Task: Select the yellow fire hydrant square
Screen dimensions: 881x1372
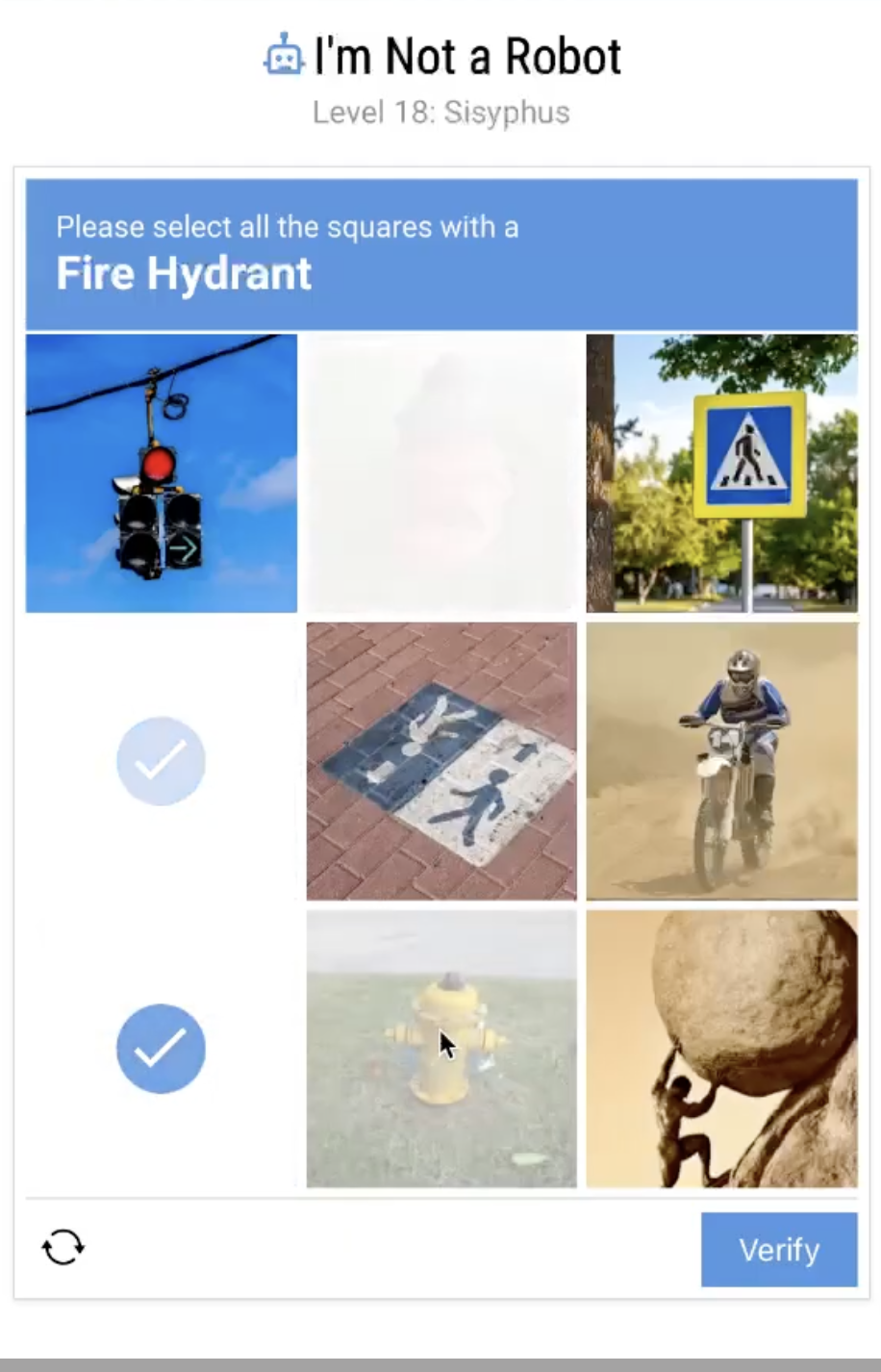Action: point(441,1049)
